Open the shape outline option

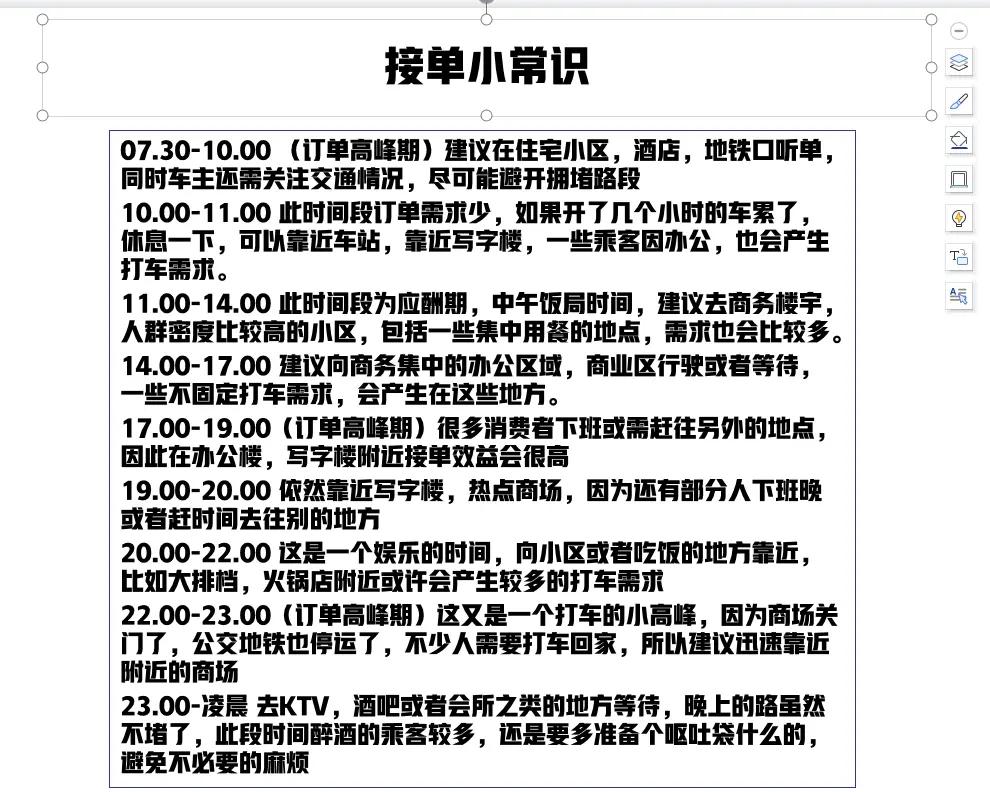[x=959, y=180]
